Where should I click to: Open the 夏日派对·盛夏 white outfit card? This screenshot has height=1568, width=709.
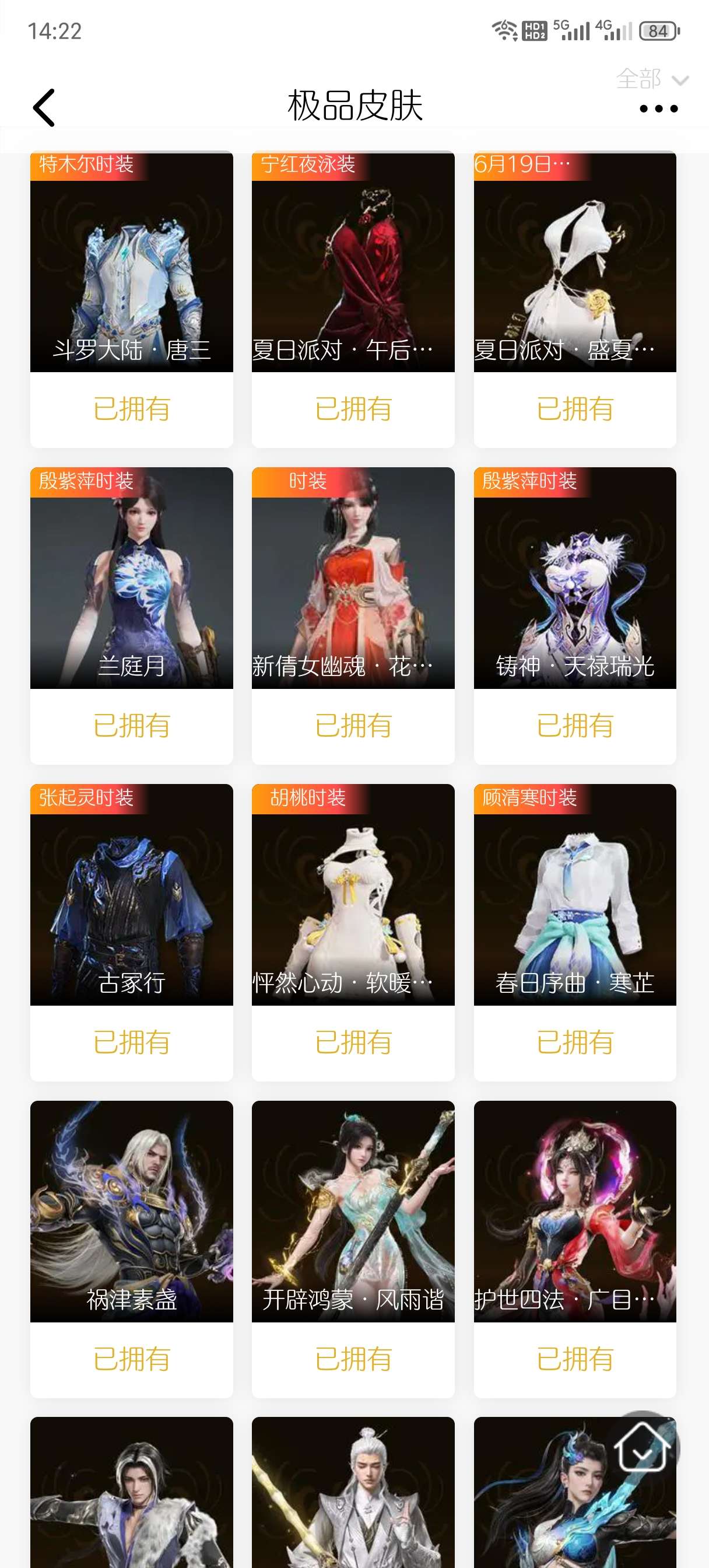(x=574, y=263)
